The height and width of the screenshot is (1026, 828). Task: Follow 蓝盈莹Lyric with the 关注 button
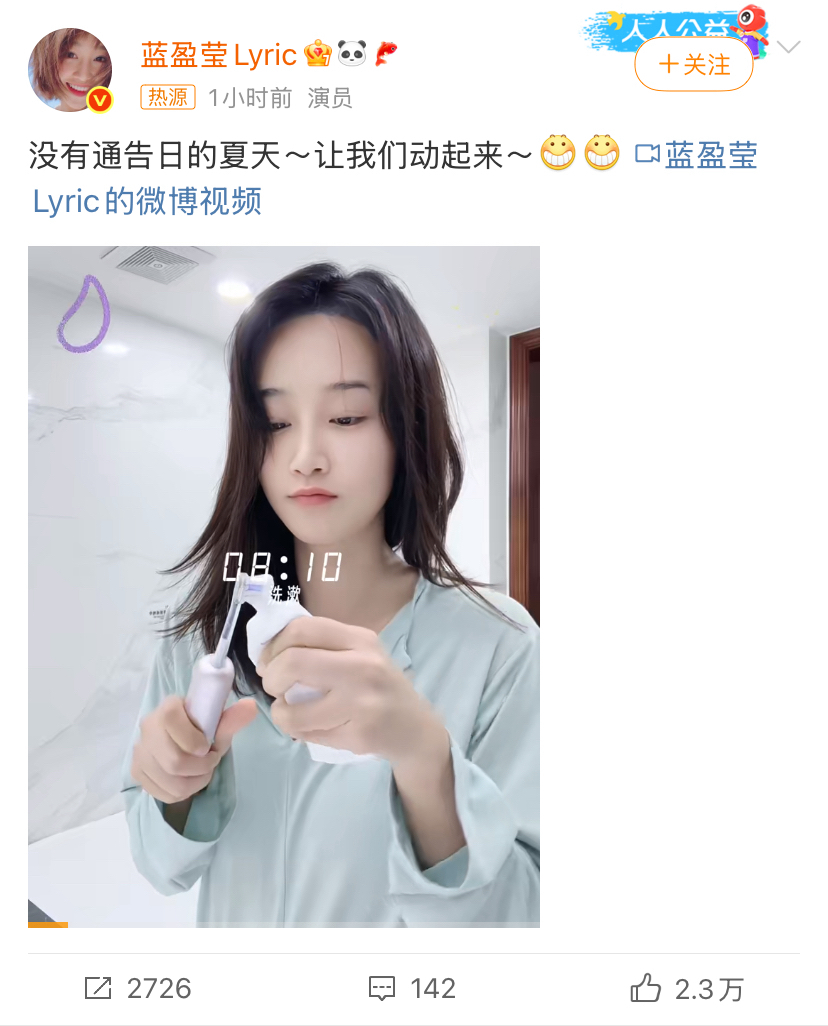click(x=694, y=65)
